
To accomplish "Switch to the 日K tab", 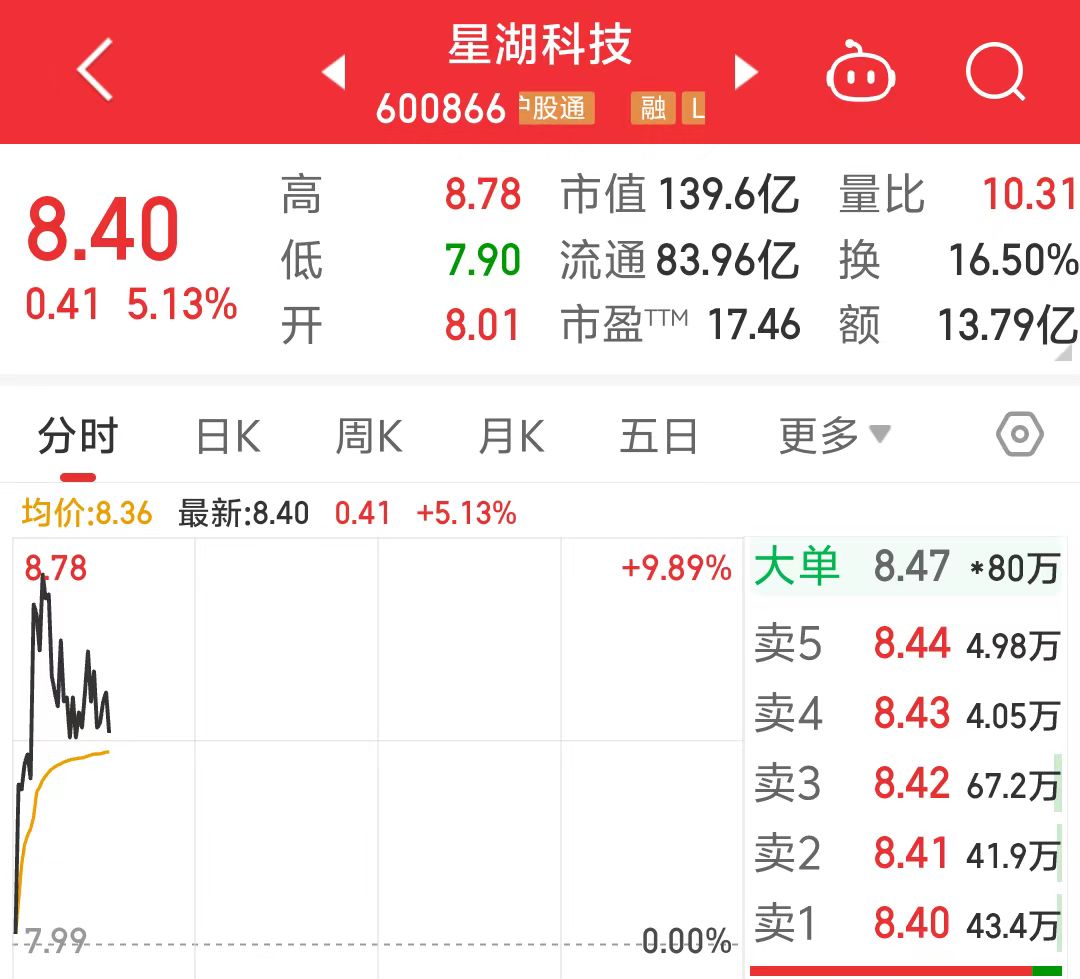I will pyautogui.click(x=228, y=437).
